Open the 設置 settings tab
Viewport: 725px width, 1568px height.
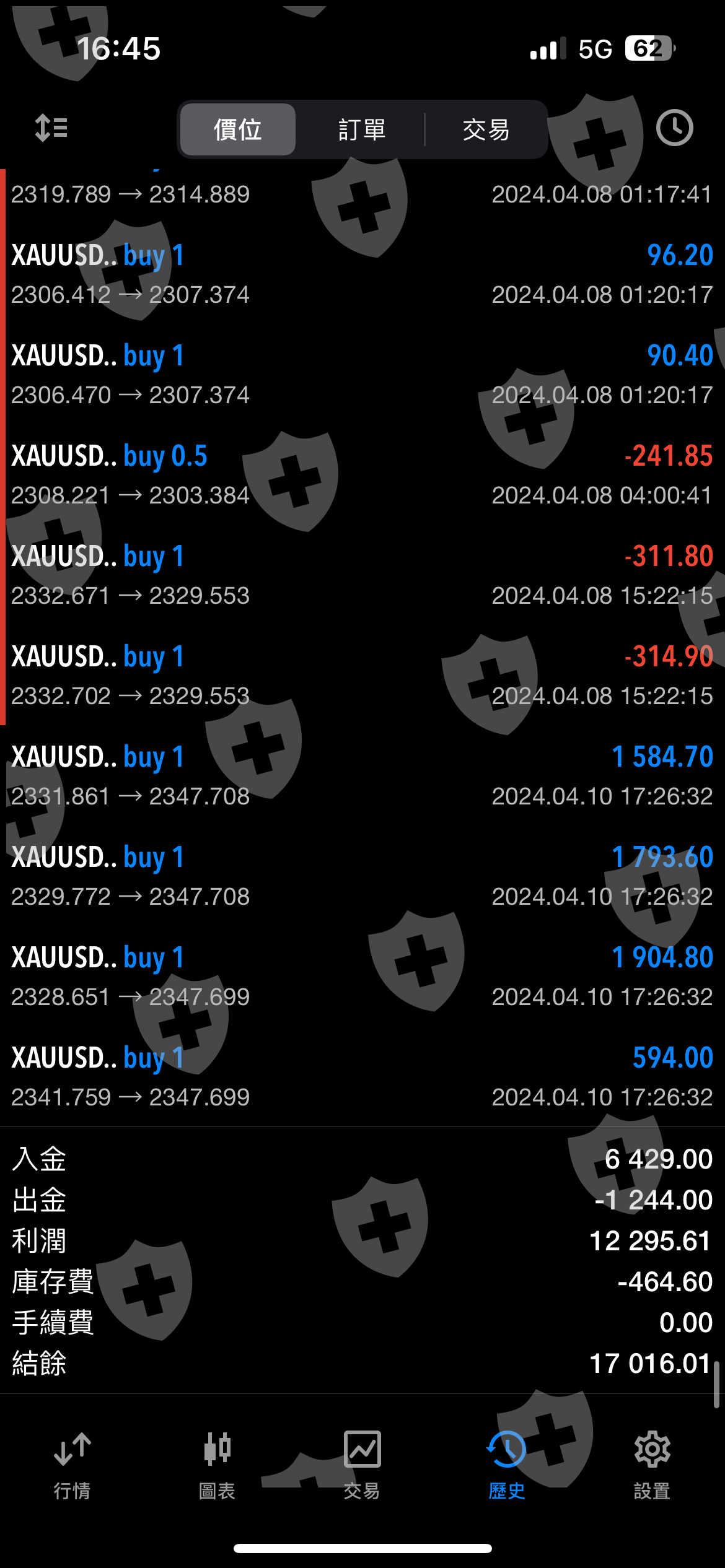(x=652, y=1465)
